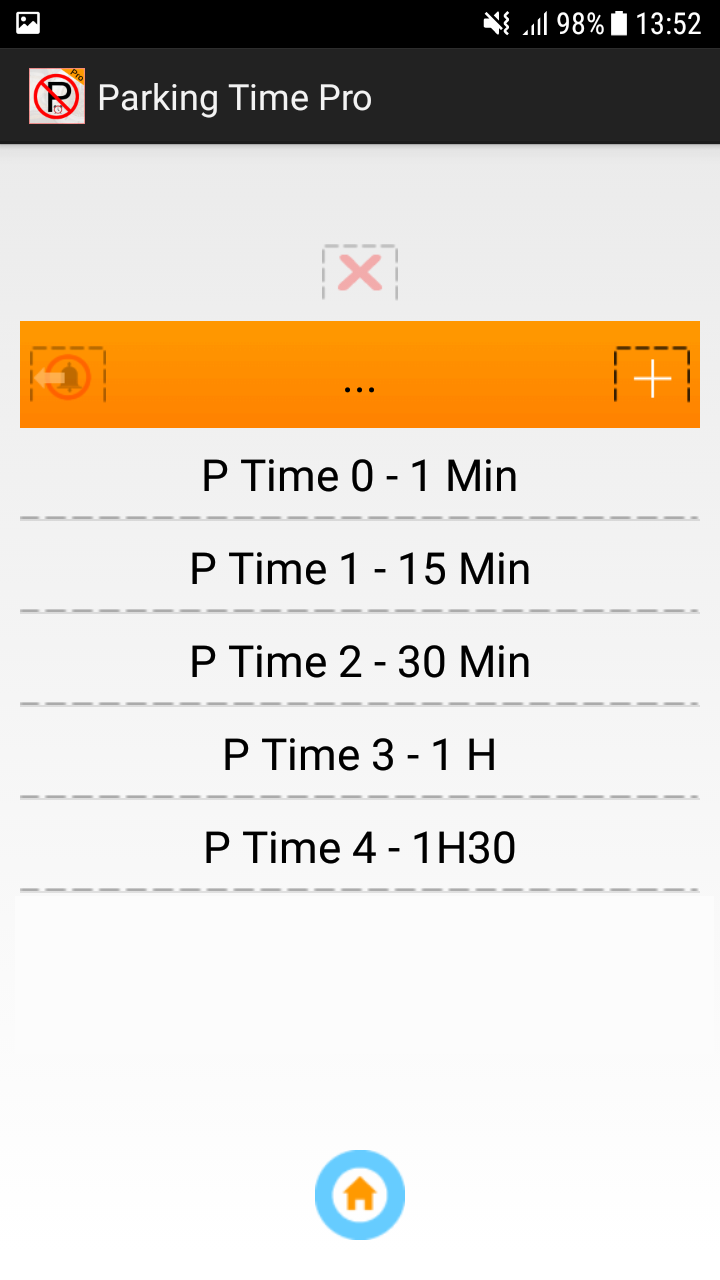Open the Parking Time Pro app icon

point(57,96)
